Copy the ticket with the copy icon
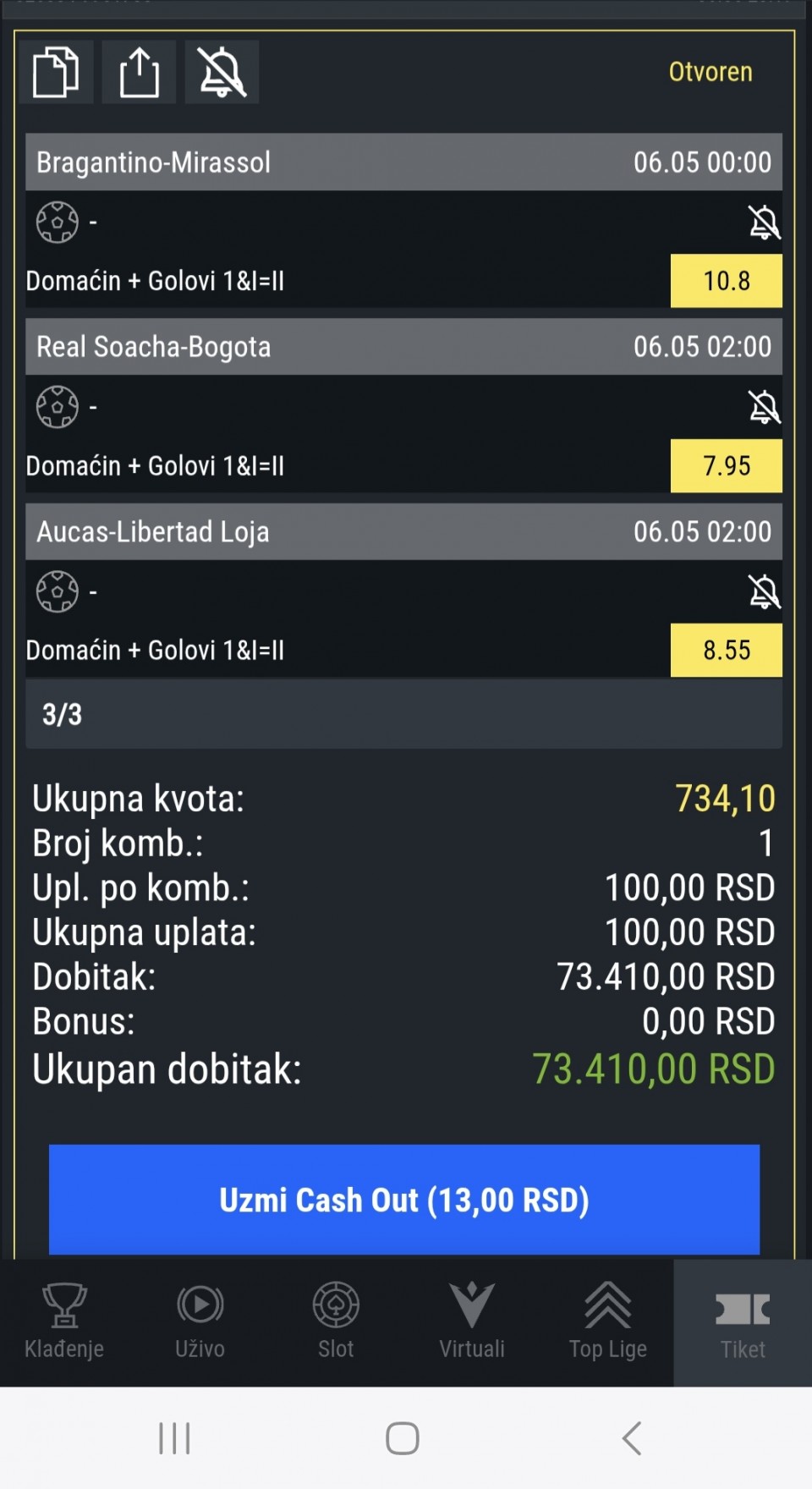Image resolution: width=812 pixels, height=1489 pixels. click(x=56, y=73)
